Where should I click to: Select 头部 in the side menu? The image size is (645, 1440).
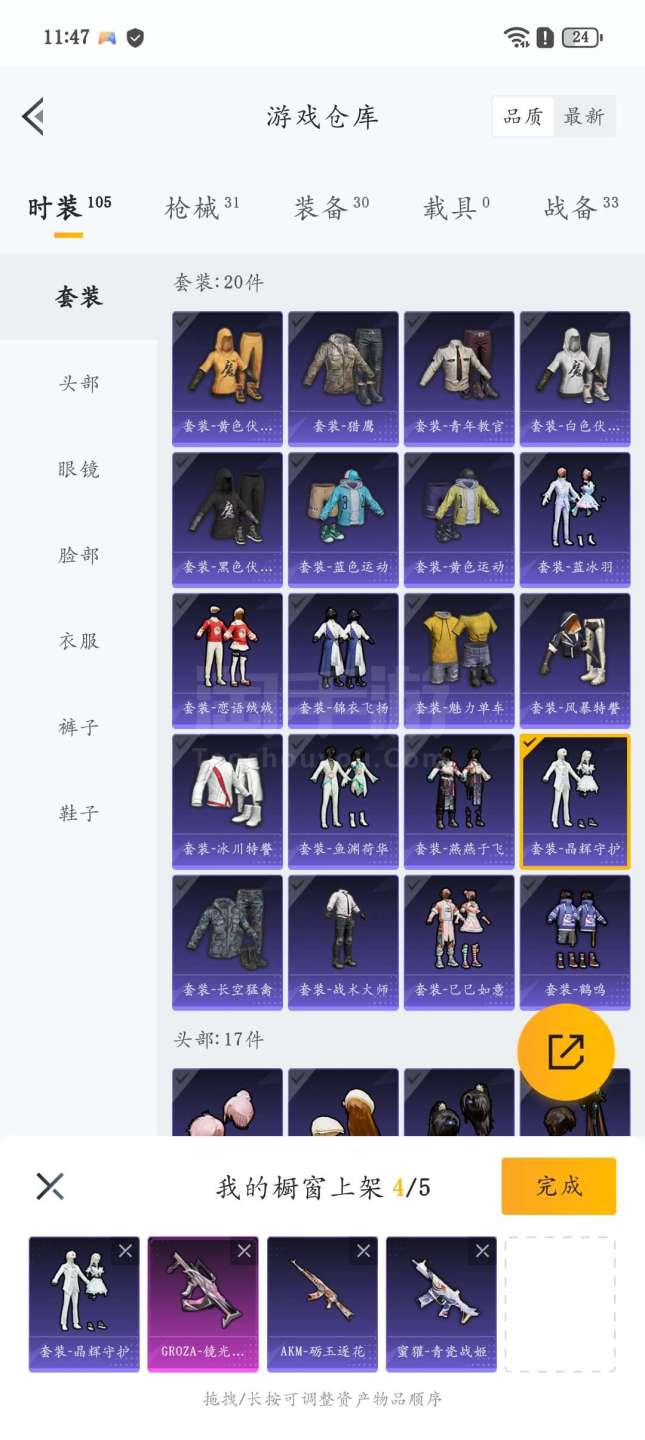(79, 383)
